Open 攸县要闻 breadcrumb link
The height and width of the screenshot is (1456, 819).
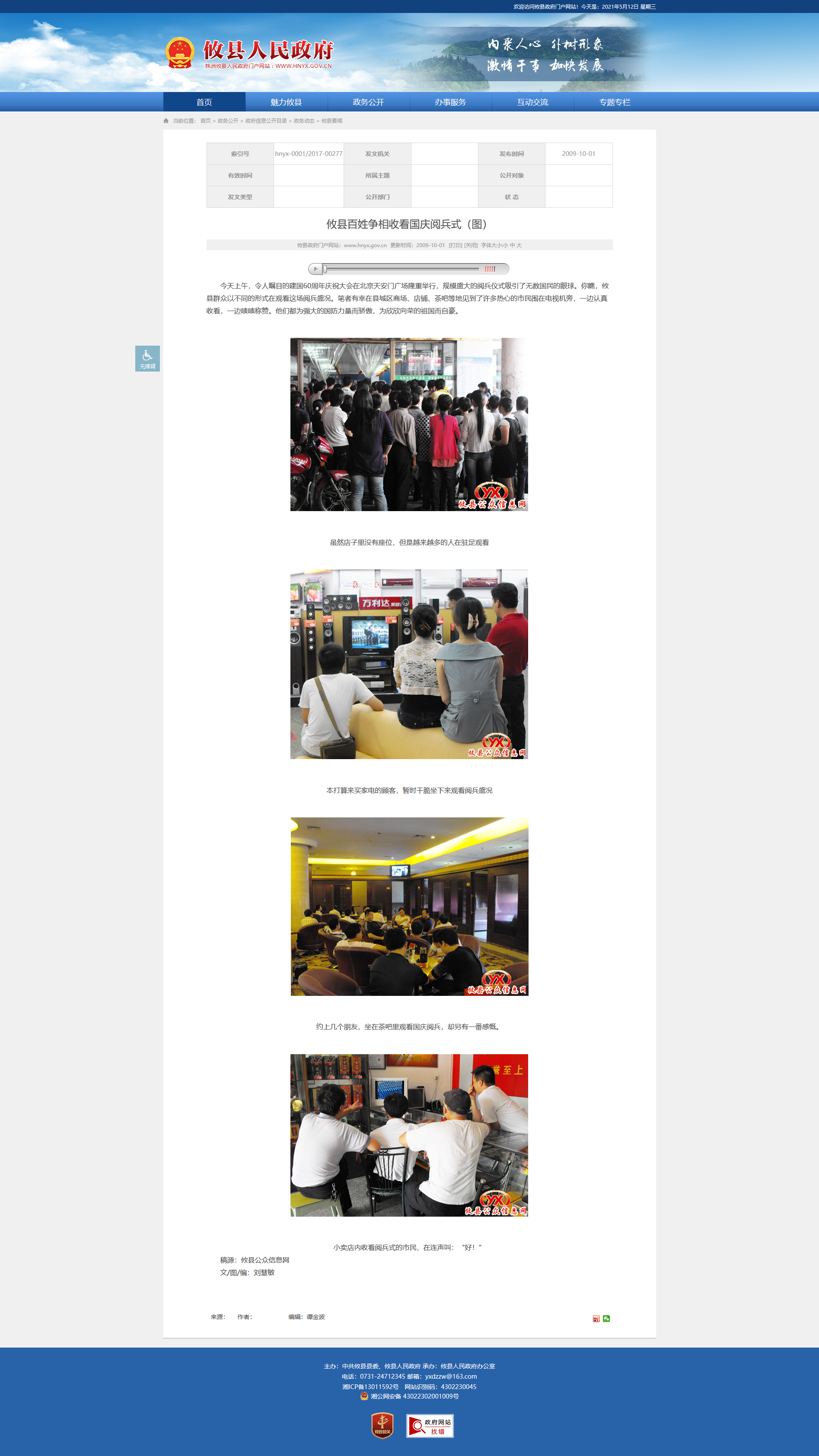click(332, 121)
